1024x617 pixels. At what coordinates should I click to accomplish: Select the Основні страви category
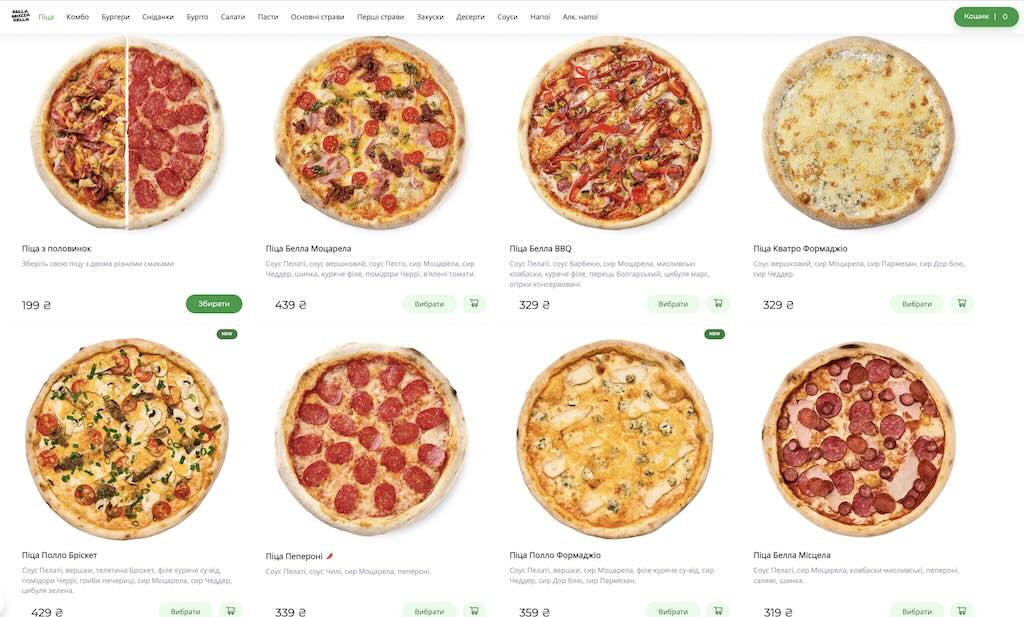click(317, 17)
